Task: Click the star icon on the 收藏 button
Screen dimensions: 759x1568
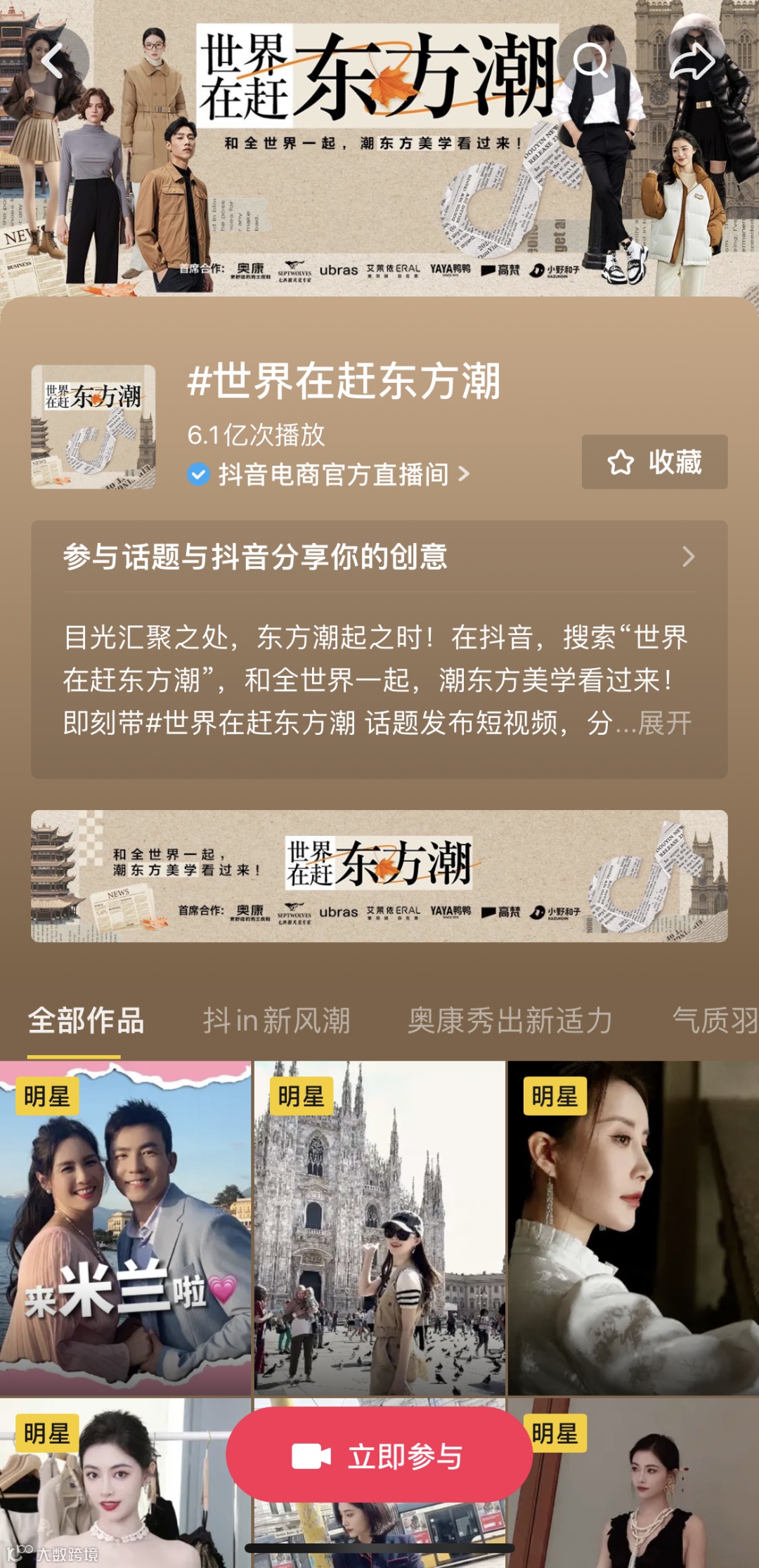Action: tap(621, 464)
